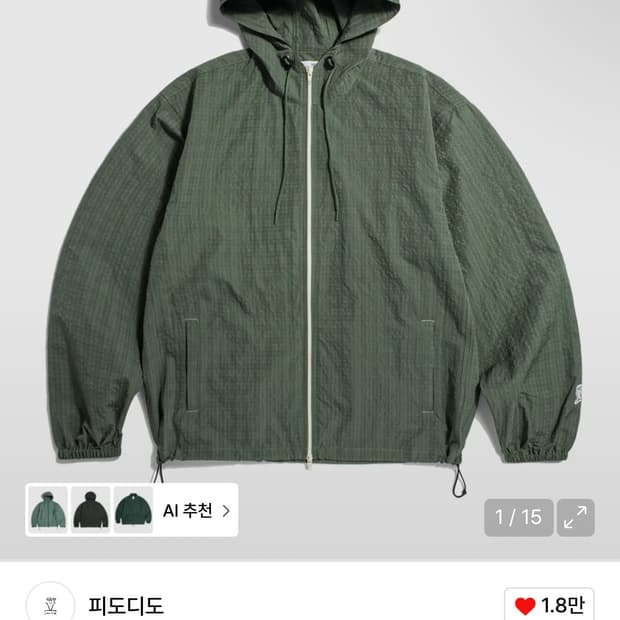Open the 피도디도 brand page
Screen dimensions: 620x620
click(x=125, y=605)
